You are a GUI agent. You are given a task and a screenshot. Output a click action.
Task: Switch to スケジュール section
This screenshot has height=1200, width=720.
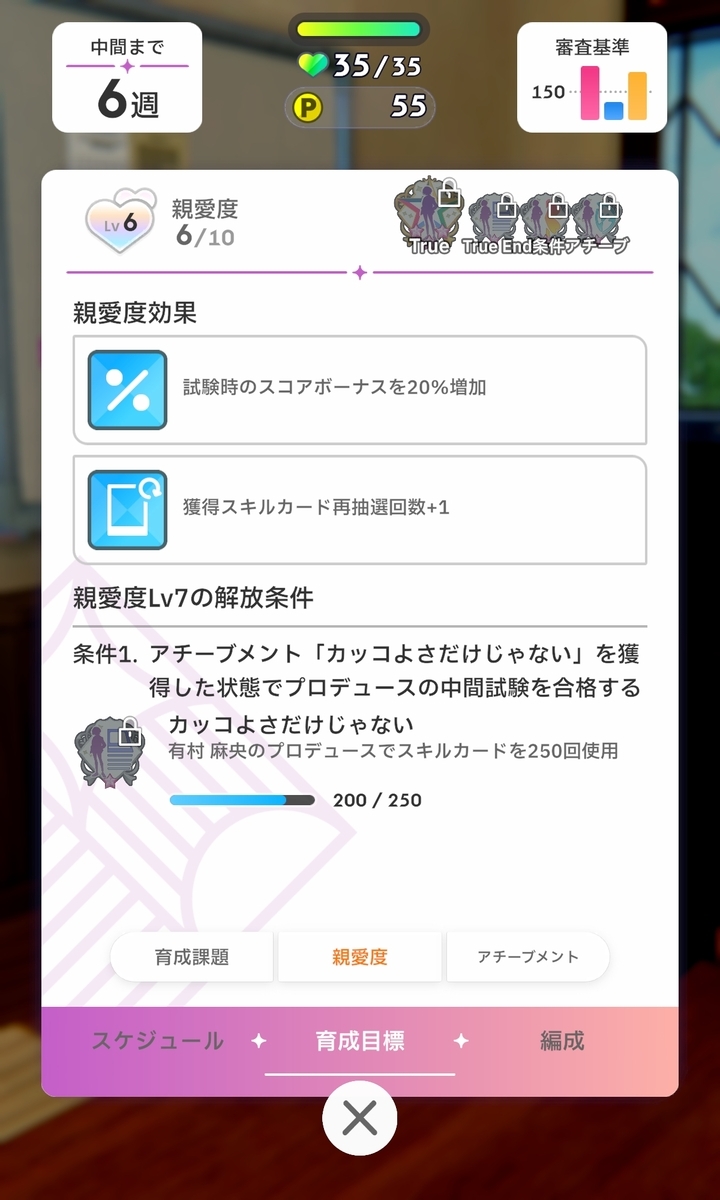(158, 1041)
